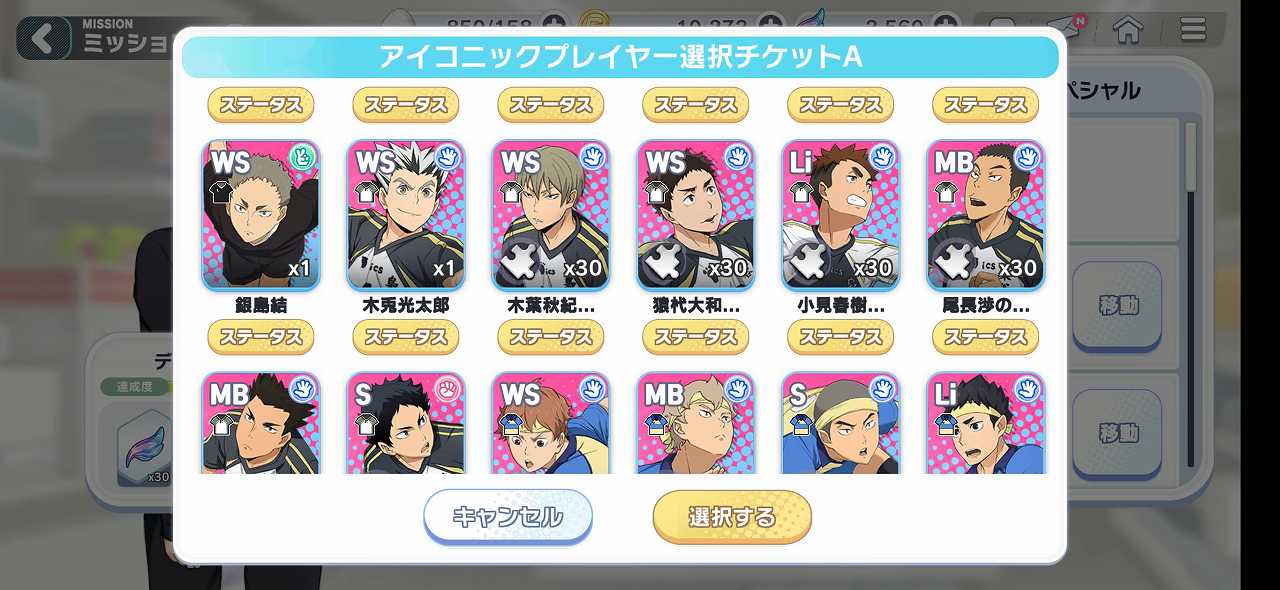Tap キャンセル to close the ticket dialog

pyautogui.click(x=508, y=517)
